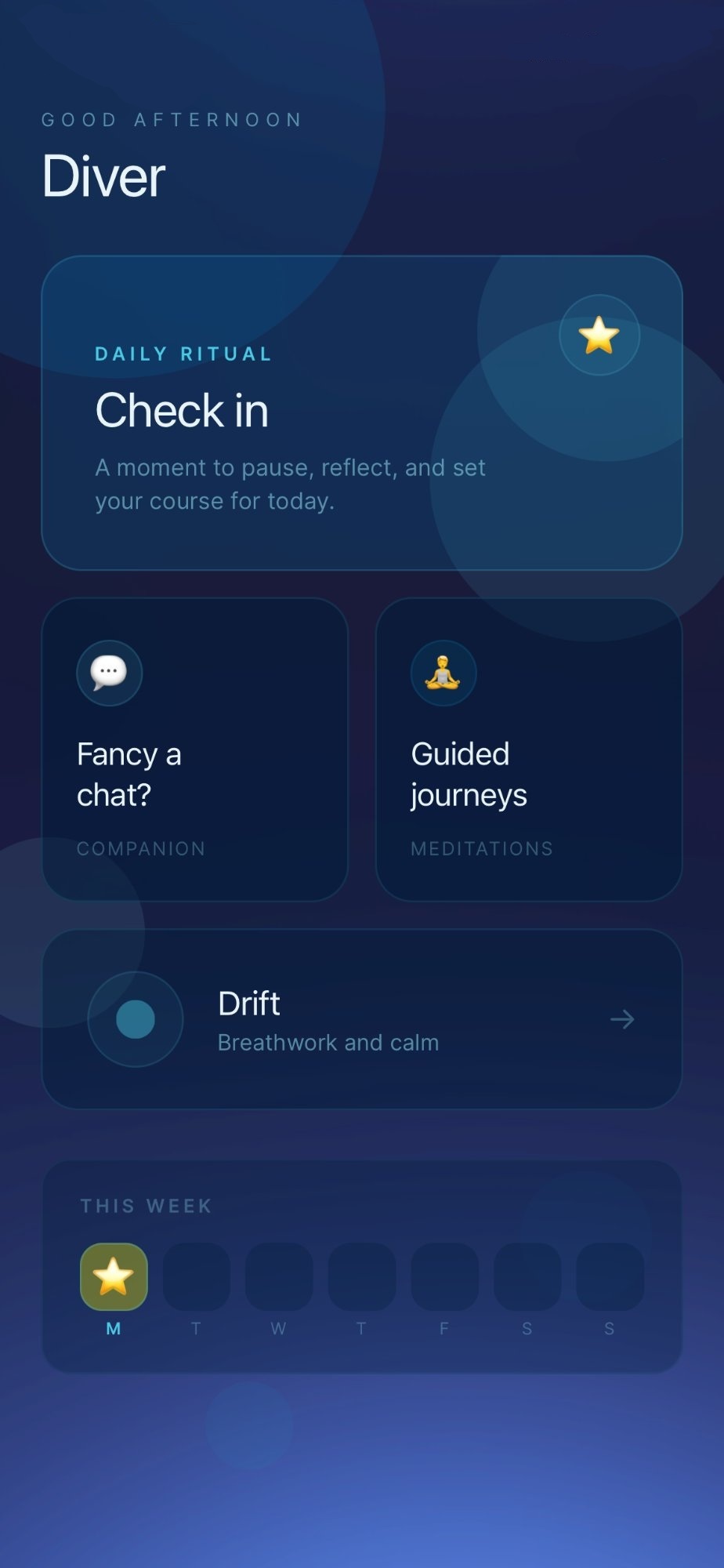
Task: Click Monday's completed star in This Week
Action: (113, 1276)
